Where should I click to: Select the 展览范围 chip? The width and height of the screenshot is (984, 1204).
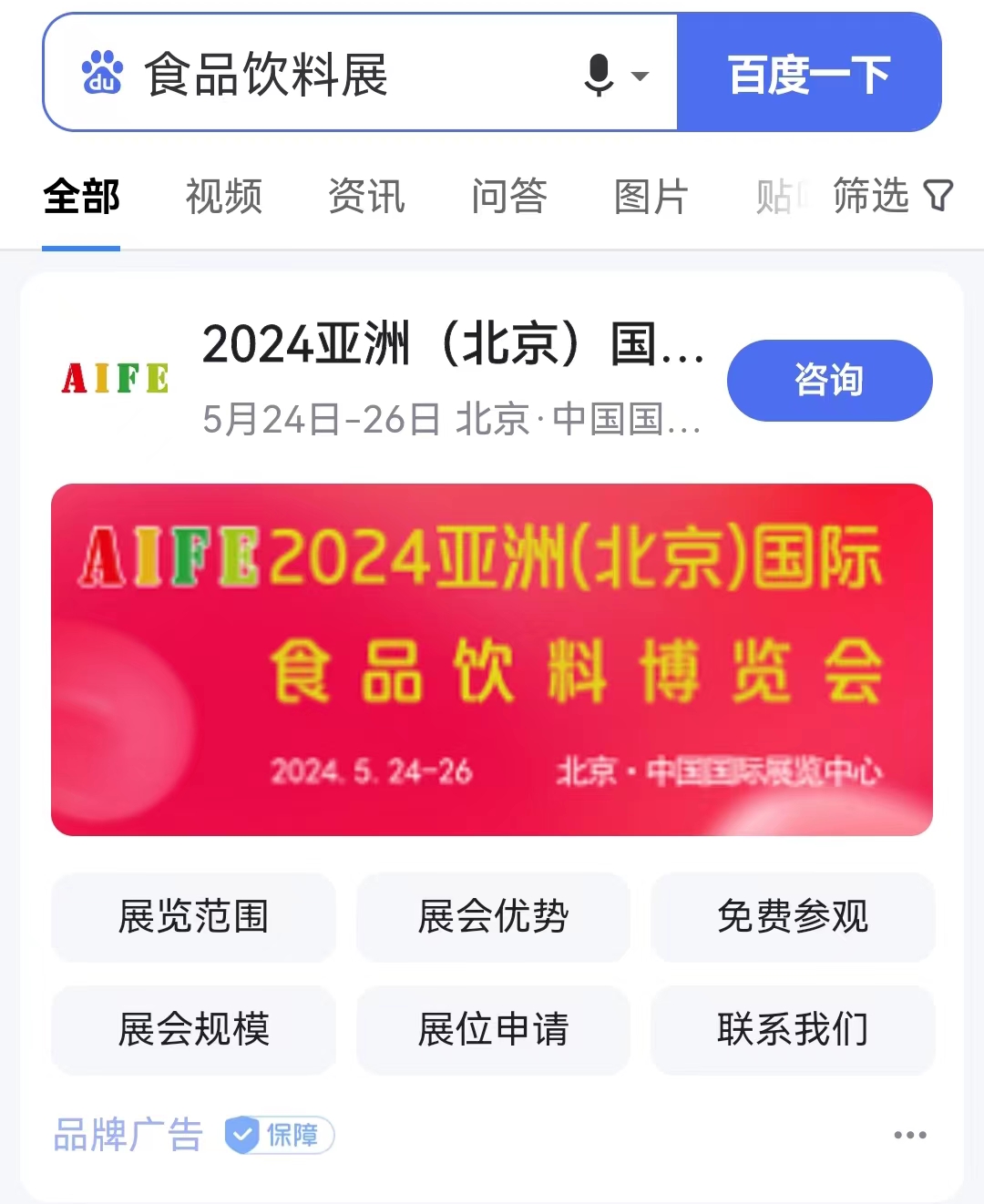(193, 917)
